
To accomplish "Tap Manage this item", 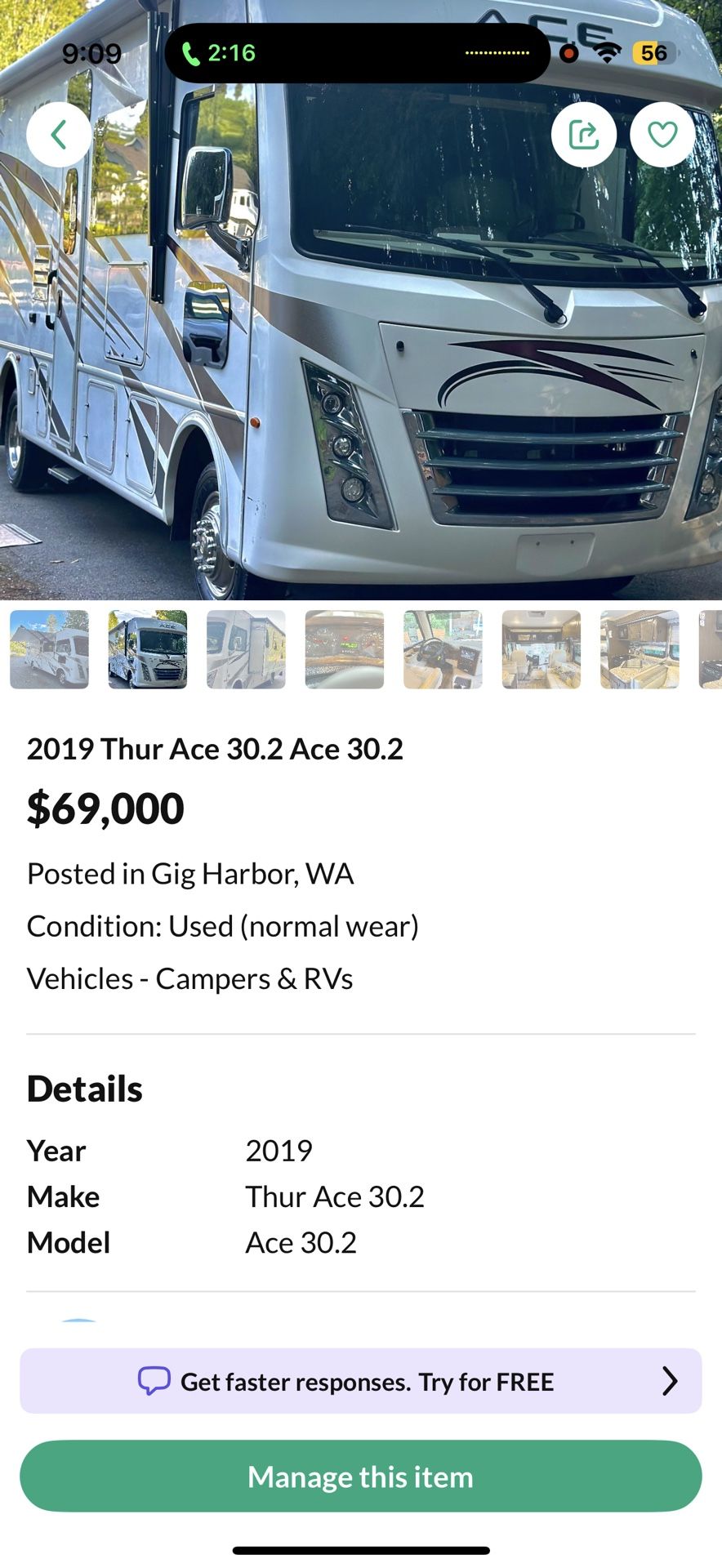I will 361,1477.
